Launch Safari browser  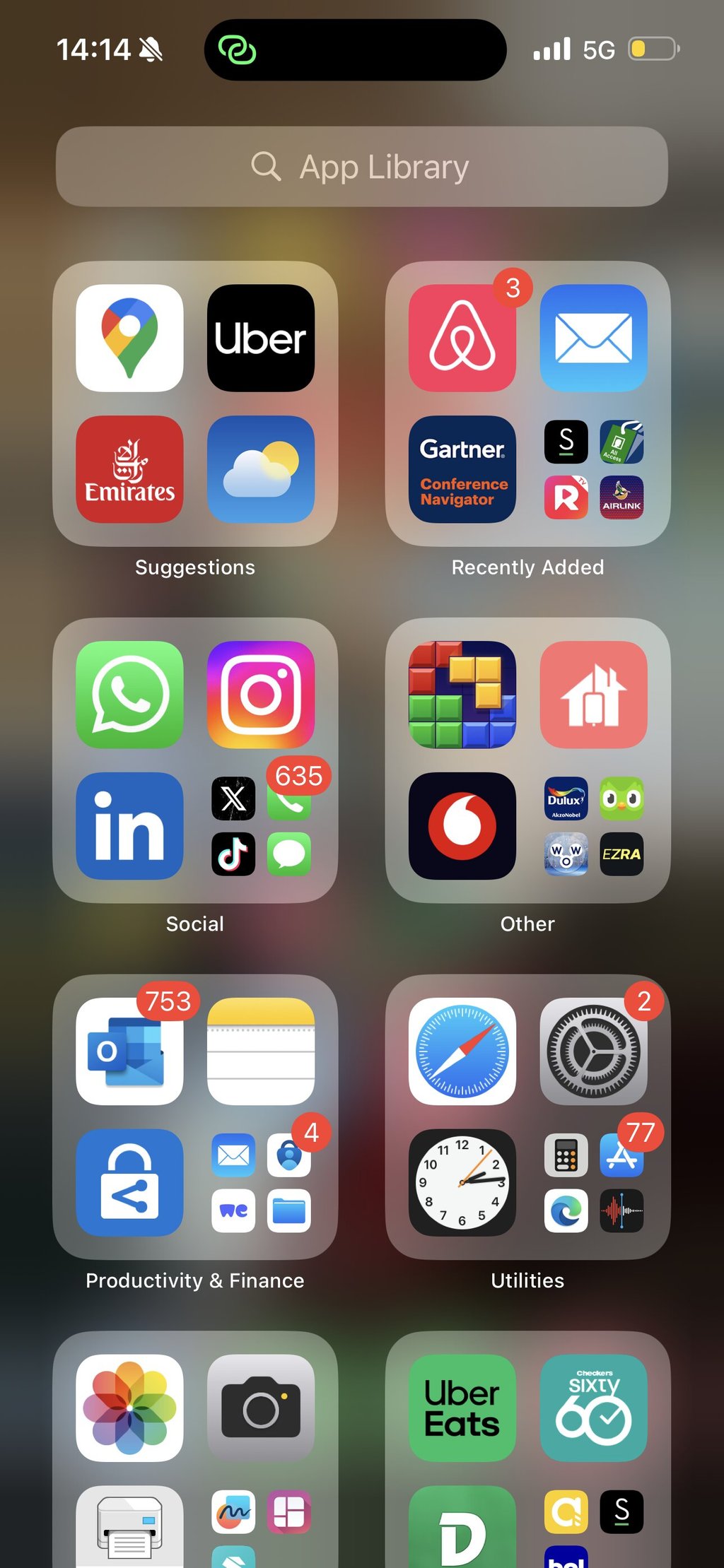[462, 1051]
